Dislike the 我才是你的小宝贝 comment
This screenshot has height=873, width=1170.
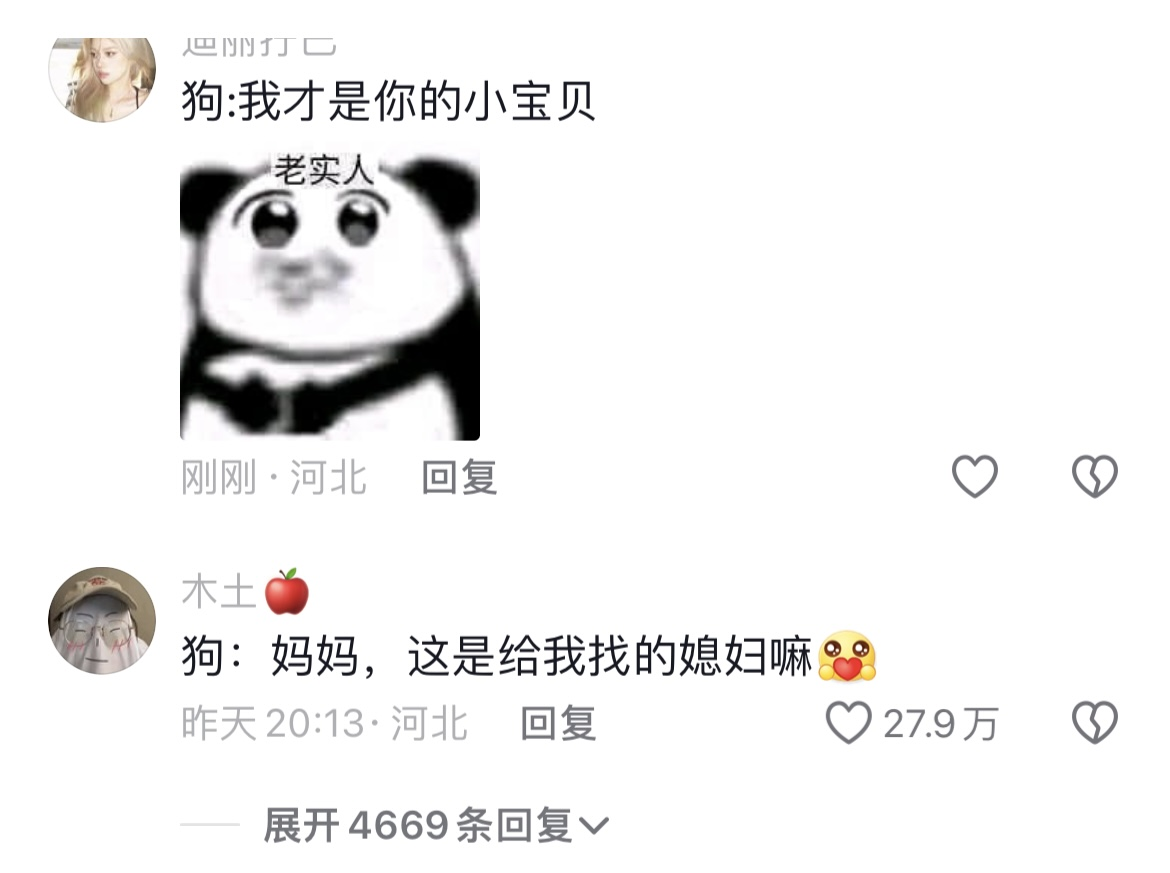[1094, 477]
